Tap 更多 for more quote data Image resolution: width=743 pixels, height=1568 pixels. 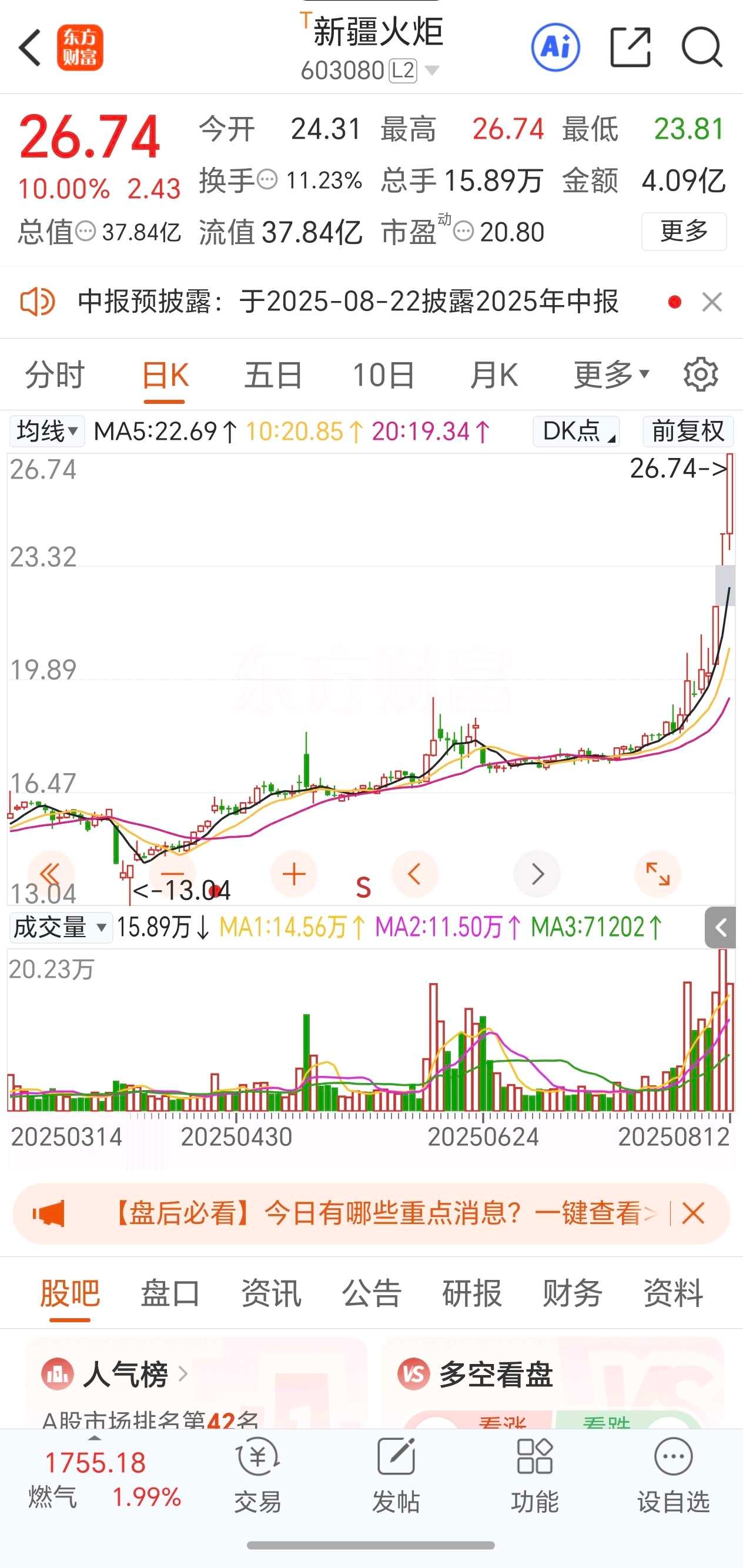point(684,231)
